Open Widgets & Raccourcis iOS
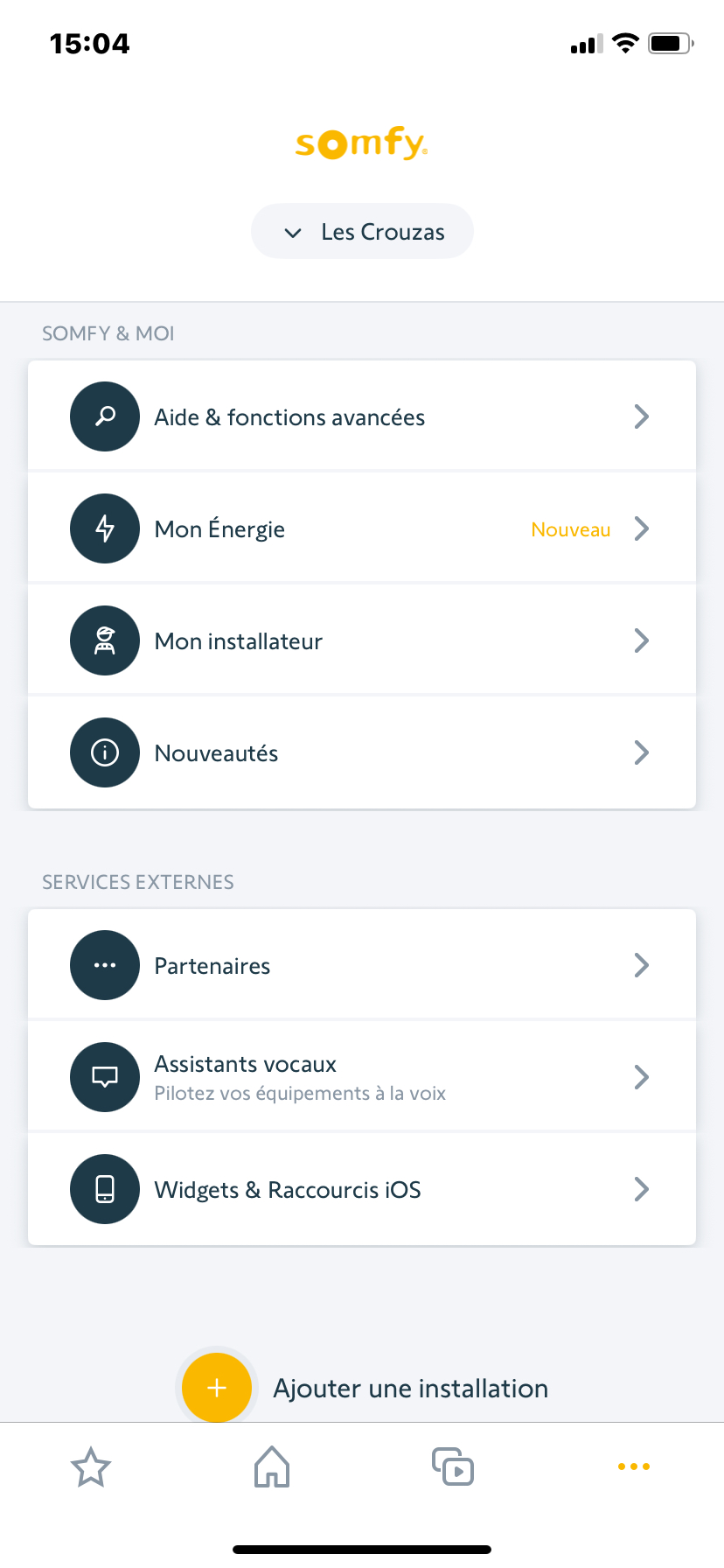 [x=362, y=1189]
